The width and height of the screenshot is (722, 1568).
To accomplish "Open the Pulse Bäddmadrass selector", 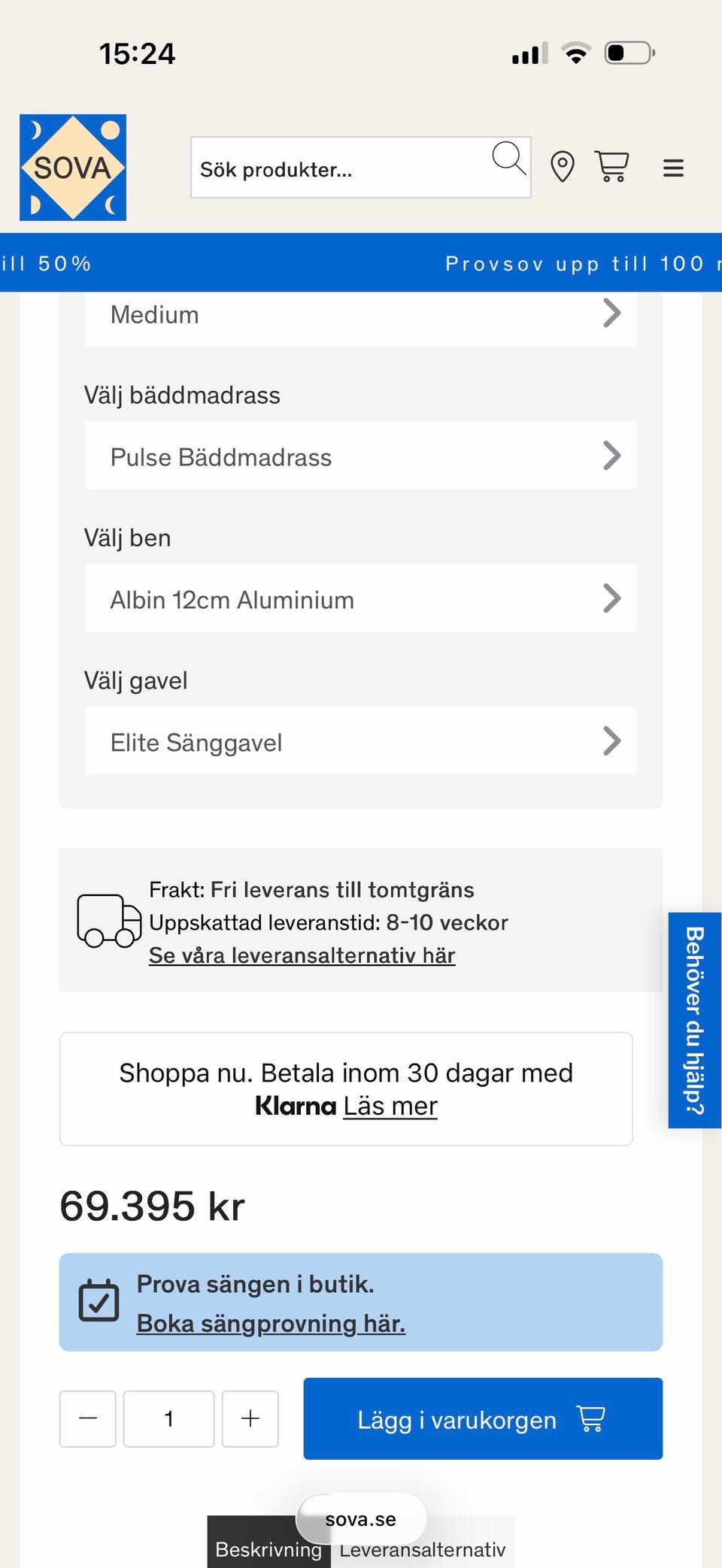I will click(x=361, y=456).
